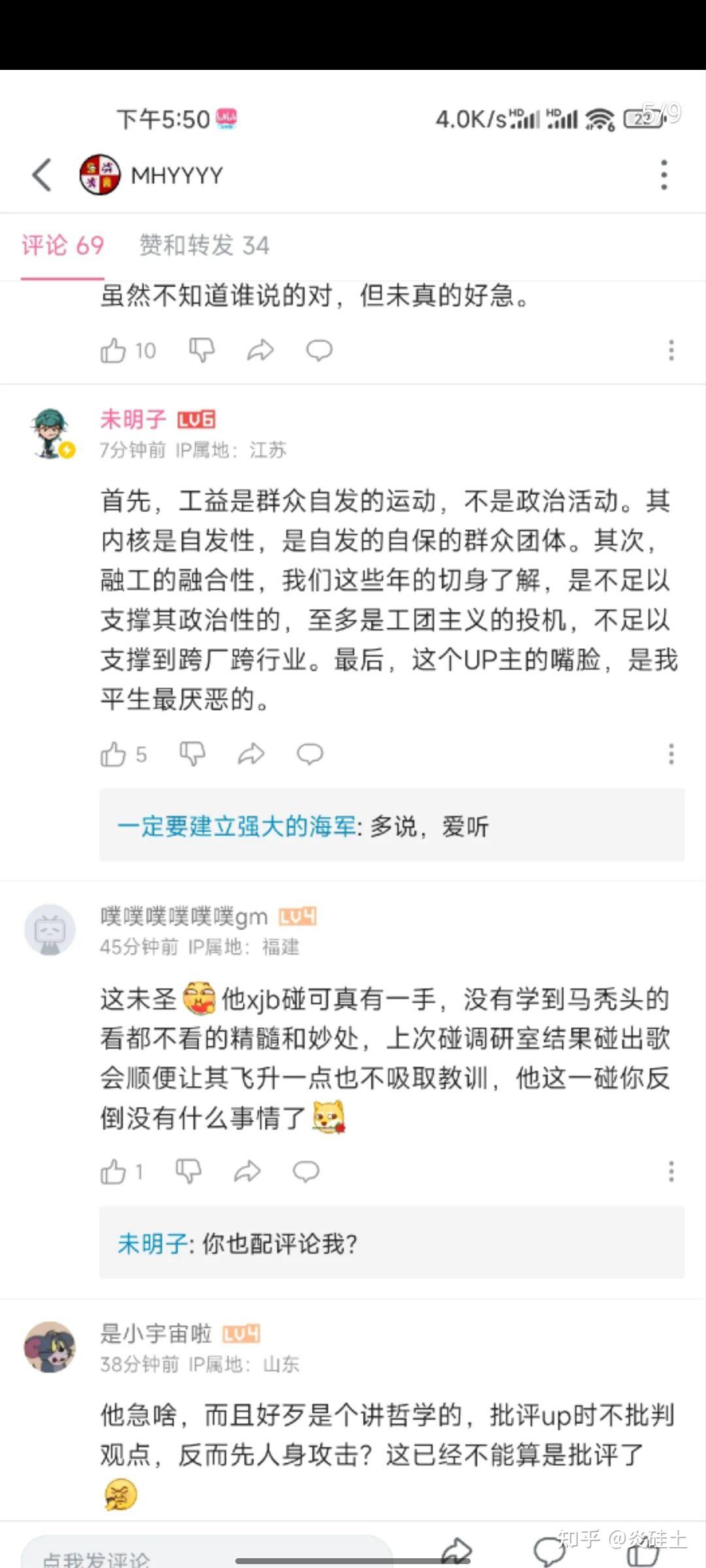Viewport: 706px width, 1568px height.
Task: Open more options for 未明子's comment
Action: click(671, 755)
